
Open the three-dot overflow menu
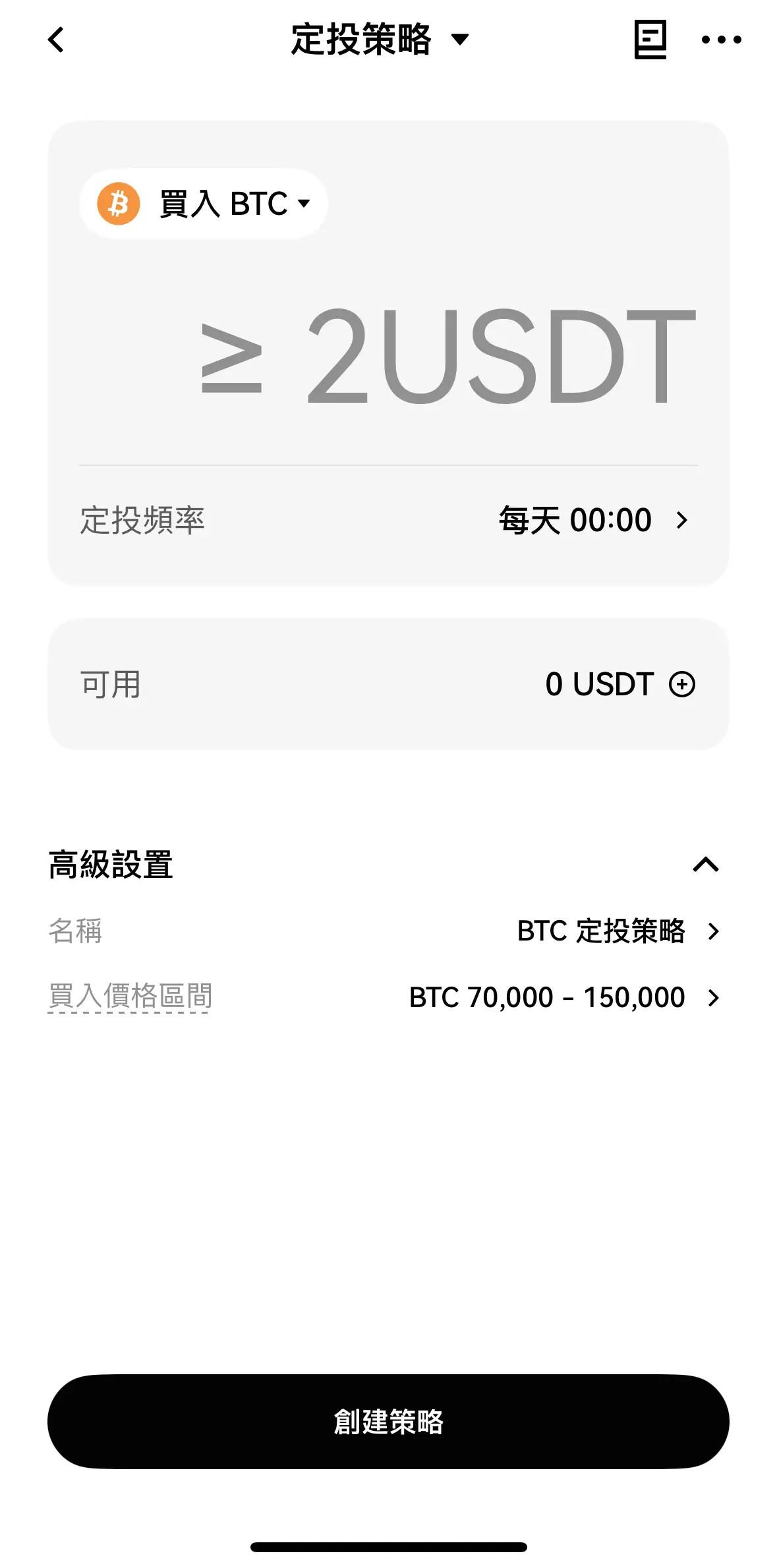721,40
